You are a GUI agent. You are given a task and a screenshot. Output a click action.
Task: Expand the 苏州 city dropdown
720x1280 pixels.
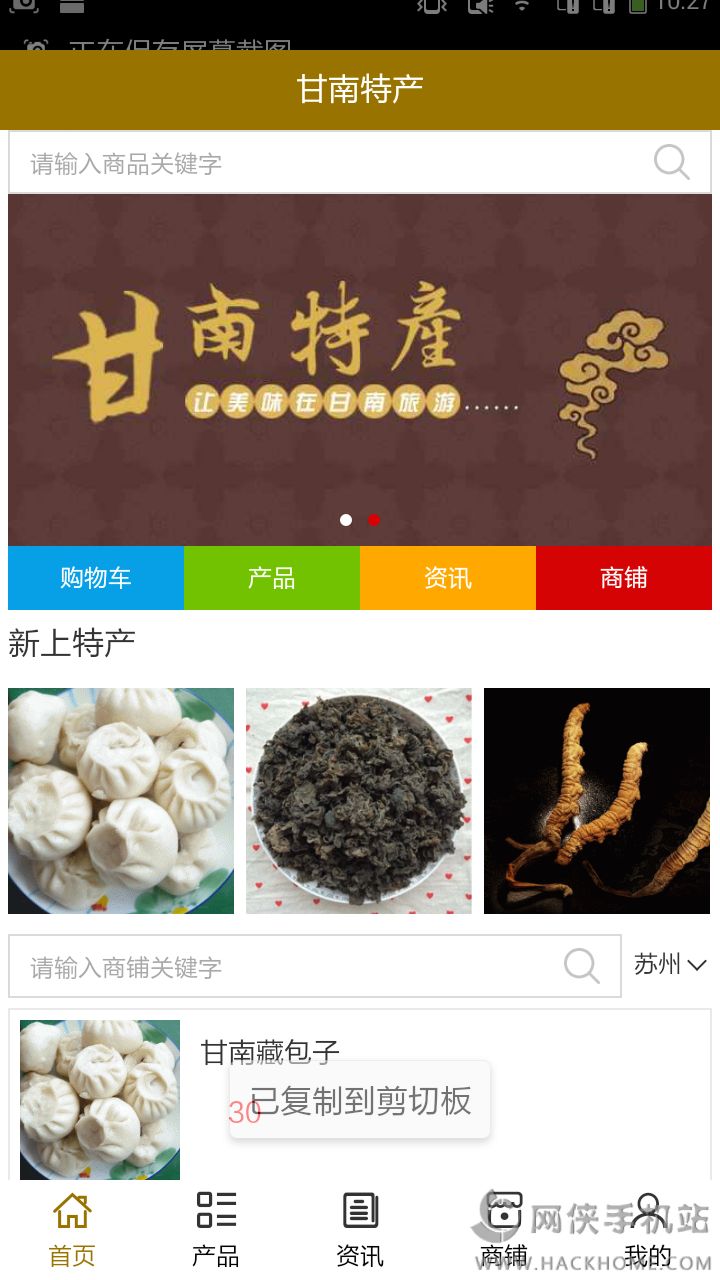[670, 965]
